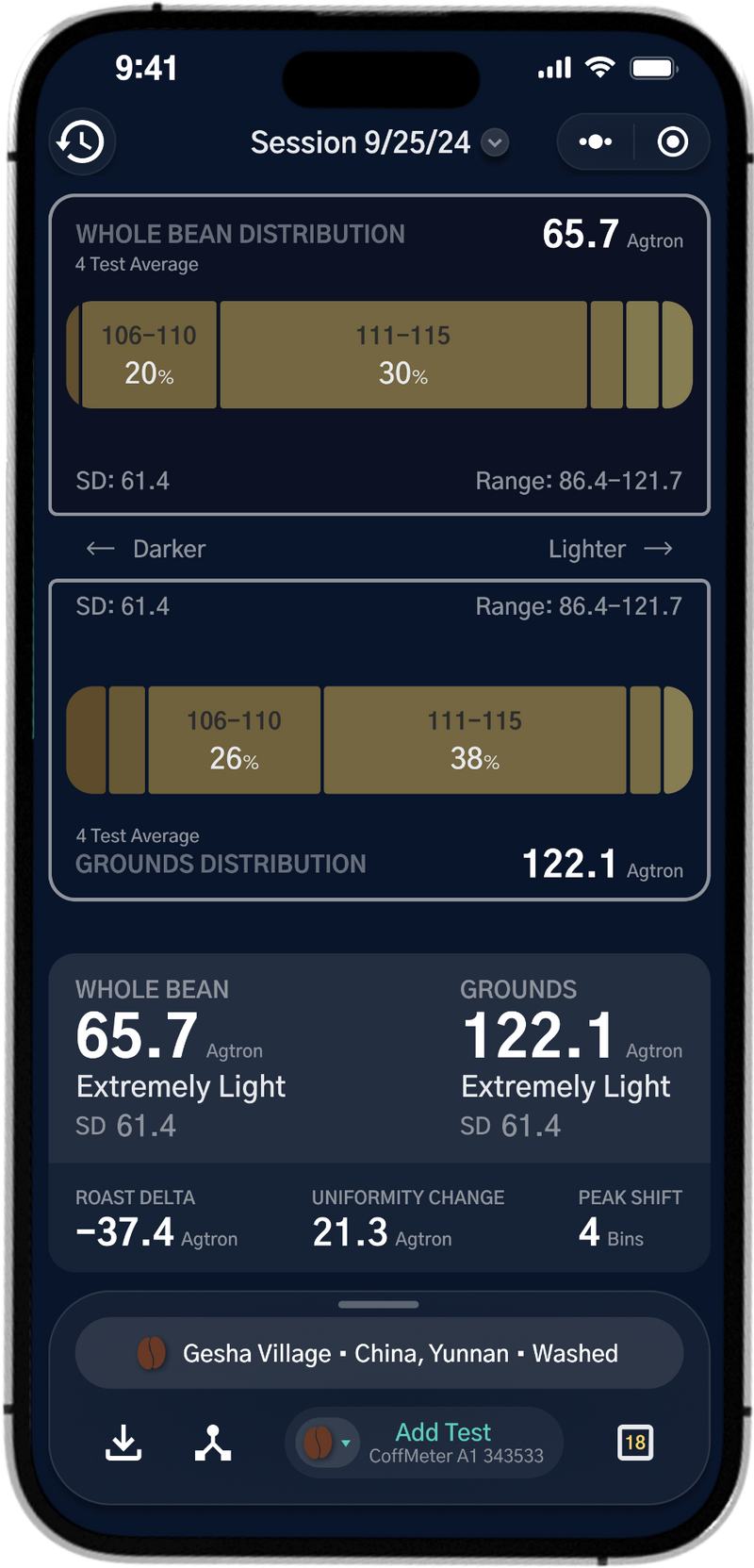This screenshot has width=754, height=1568.
Task: Open the Whole Bean Distribution card
Action: coord(379,355)
